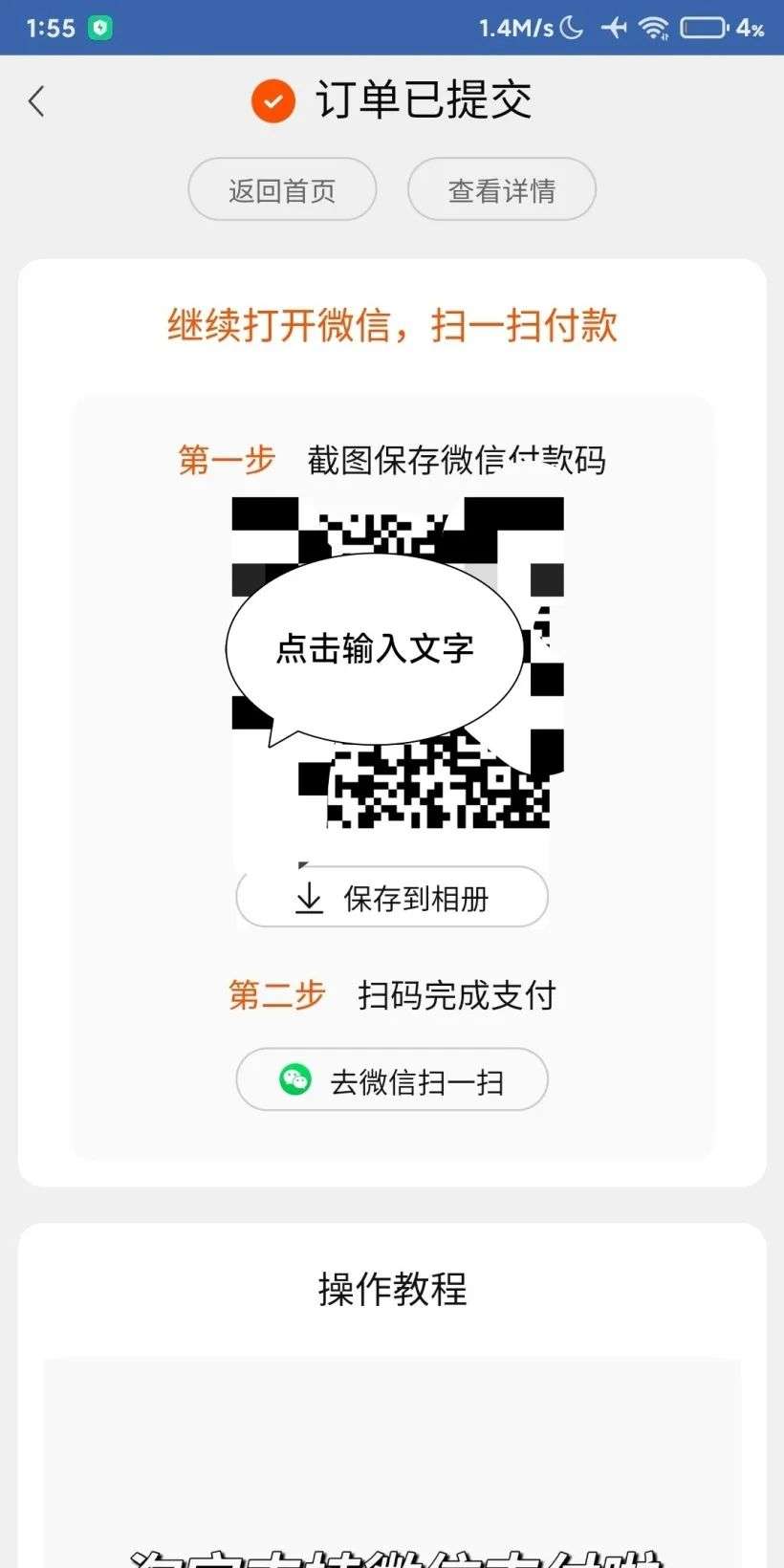The height and width of the screenshot is (1568, 784).
Task: Tap the 第二步 step label
Action: tap(277, 995)
